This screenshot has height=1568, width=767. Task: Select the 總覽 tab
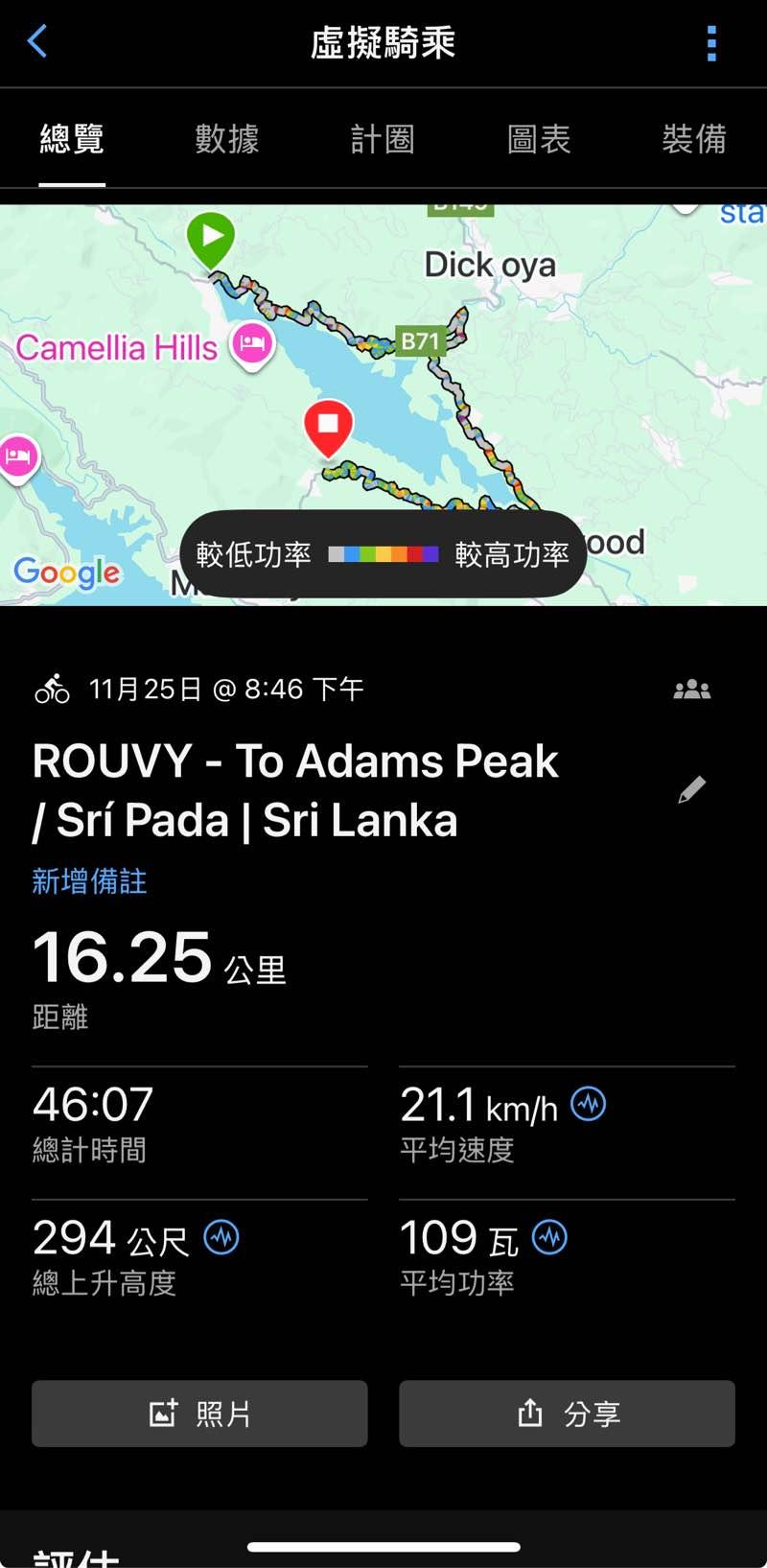pyautogui.click(x=72, y=139)
